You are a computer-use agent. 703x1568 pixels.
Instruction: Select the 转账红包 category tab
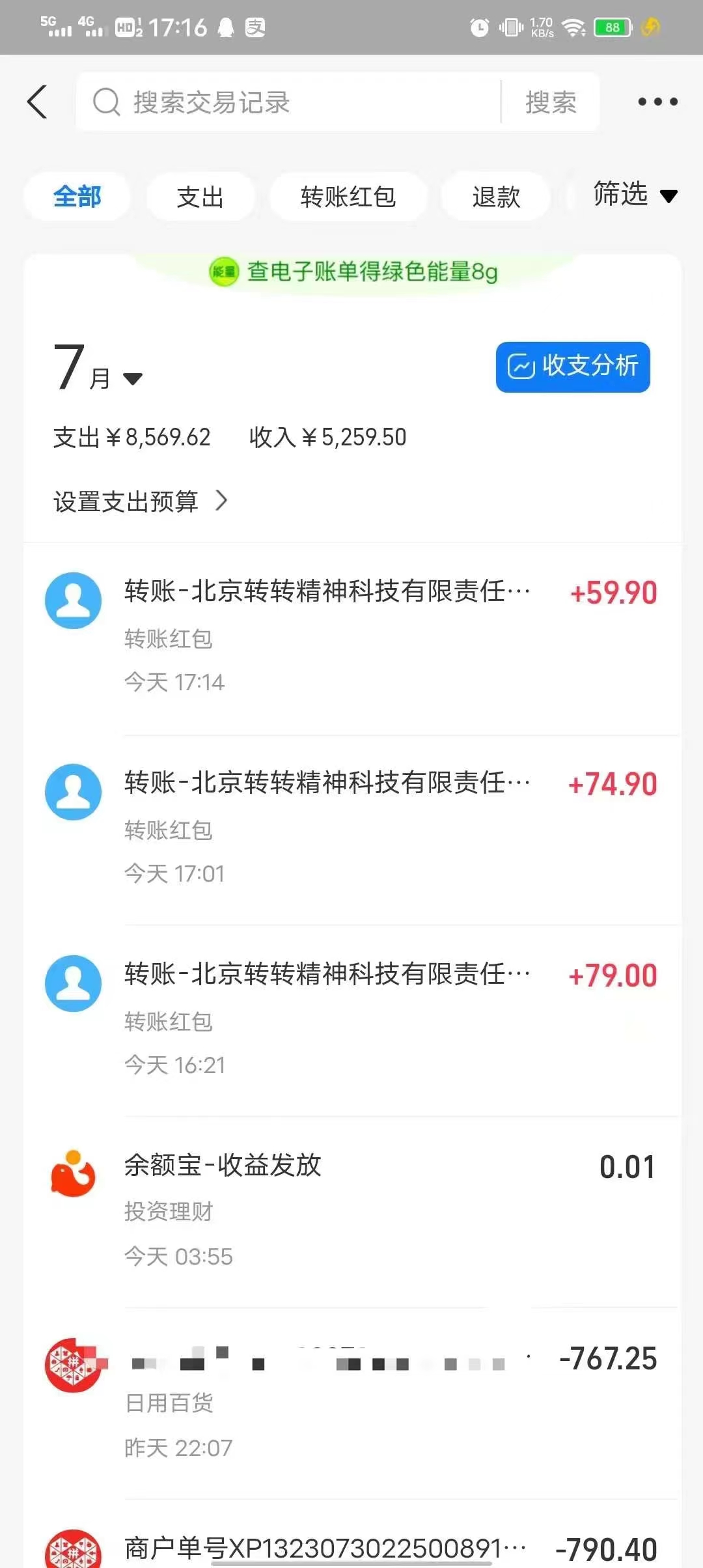tap(349, 196)
